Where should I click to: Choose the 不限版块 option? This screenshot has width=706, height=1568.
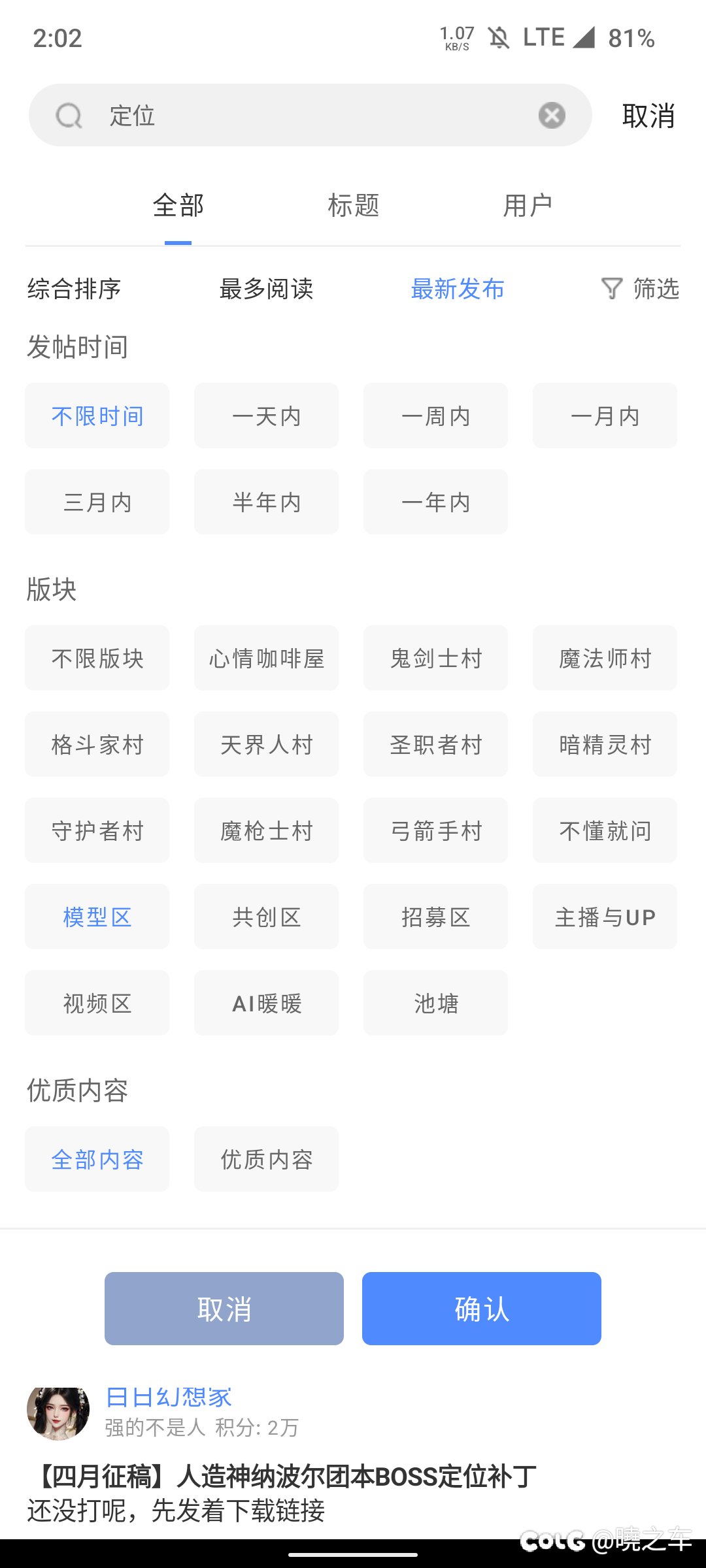point(97,658)
